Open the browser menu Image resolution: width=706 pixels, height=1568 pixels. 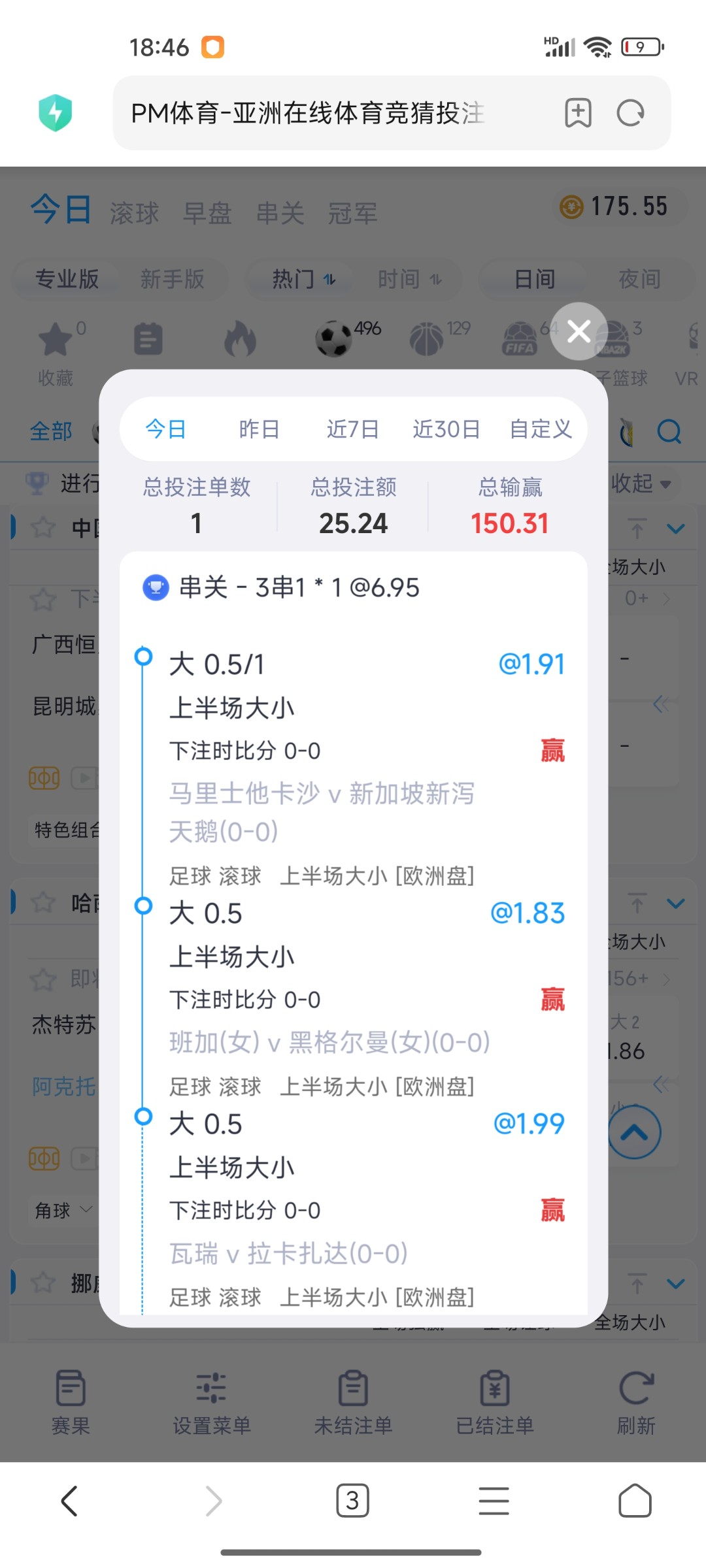click(494, 1501)
